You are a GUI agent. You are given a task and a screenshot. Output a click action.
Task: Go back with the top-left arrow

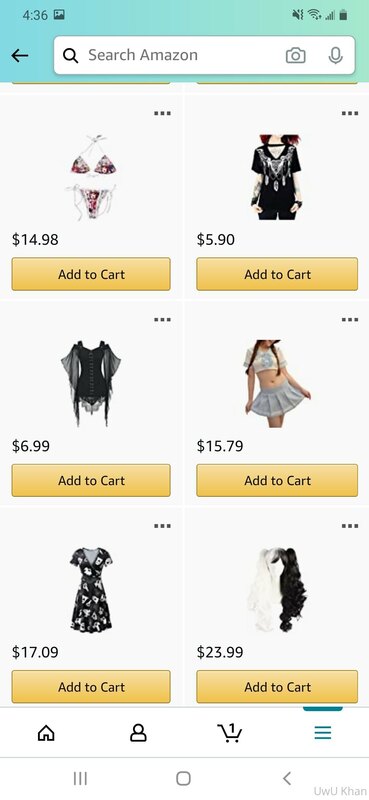(19, 55)
